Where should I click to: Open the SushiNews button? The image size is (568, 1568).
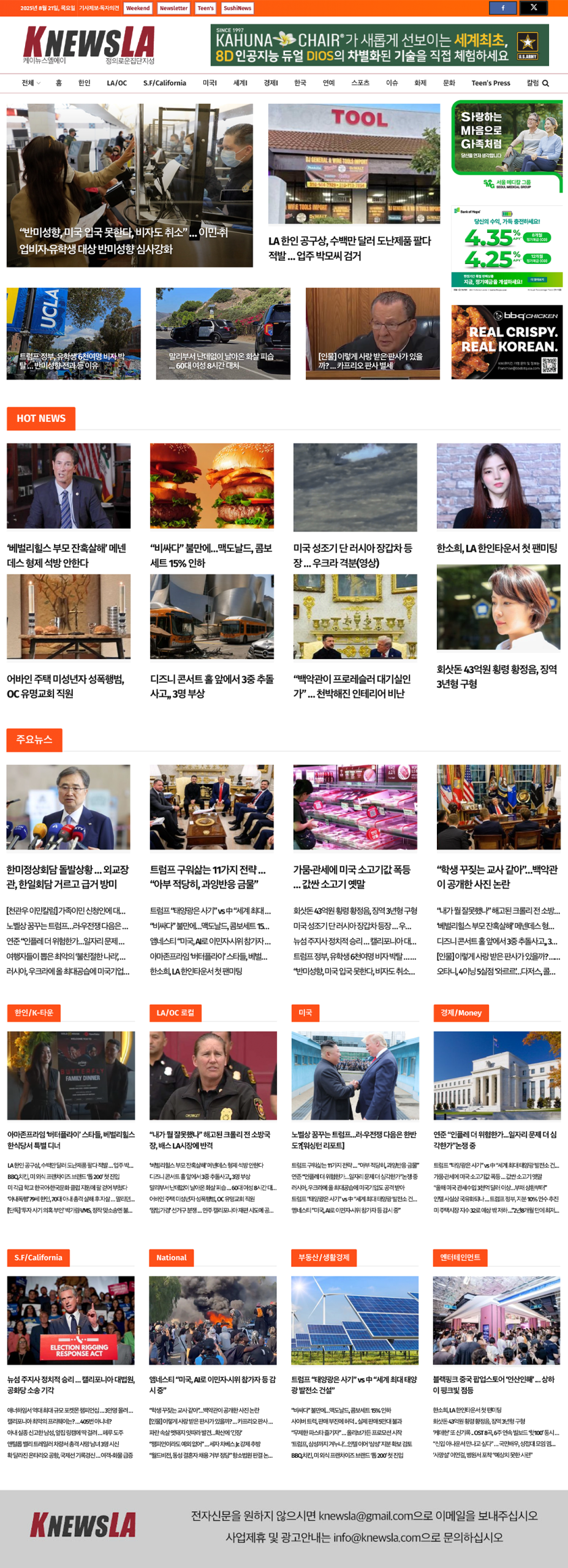[x=237, y=8]
